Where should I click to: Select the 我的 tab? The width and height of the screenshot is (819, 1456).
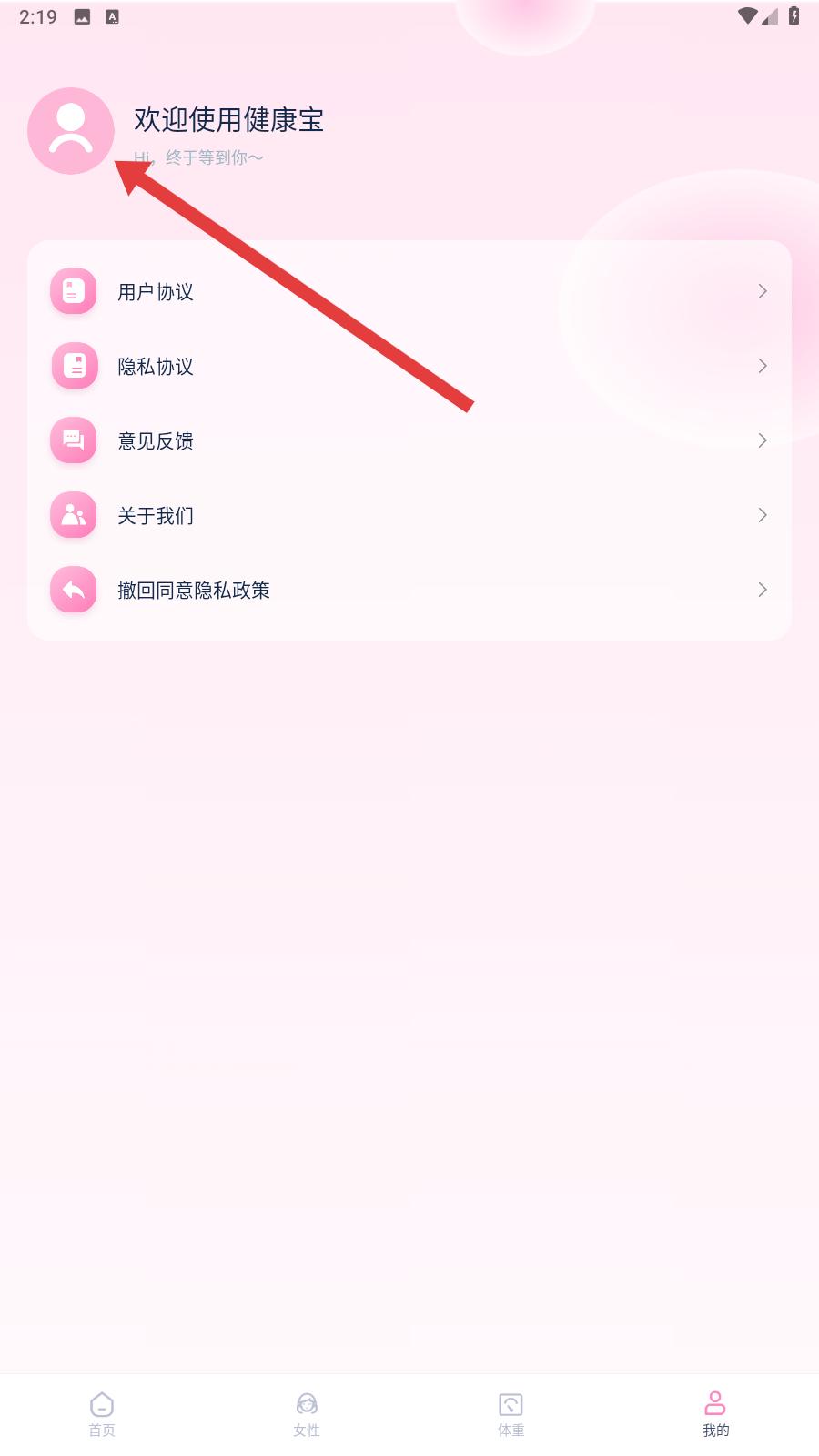[x=716, y=1414]
